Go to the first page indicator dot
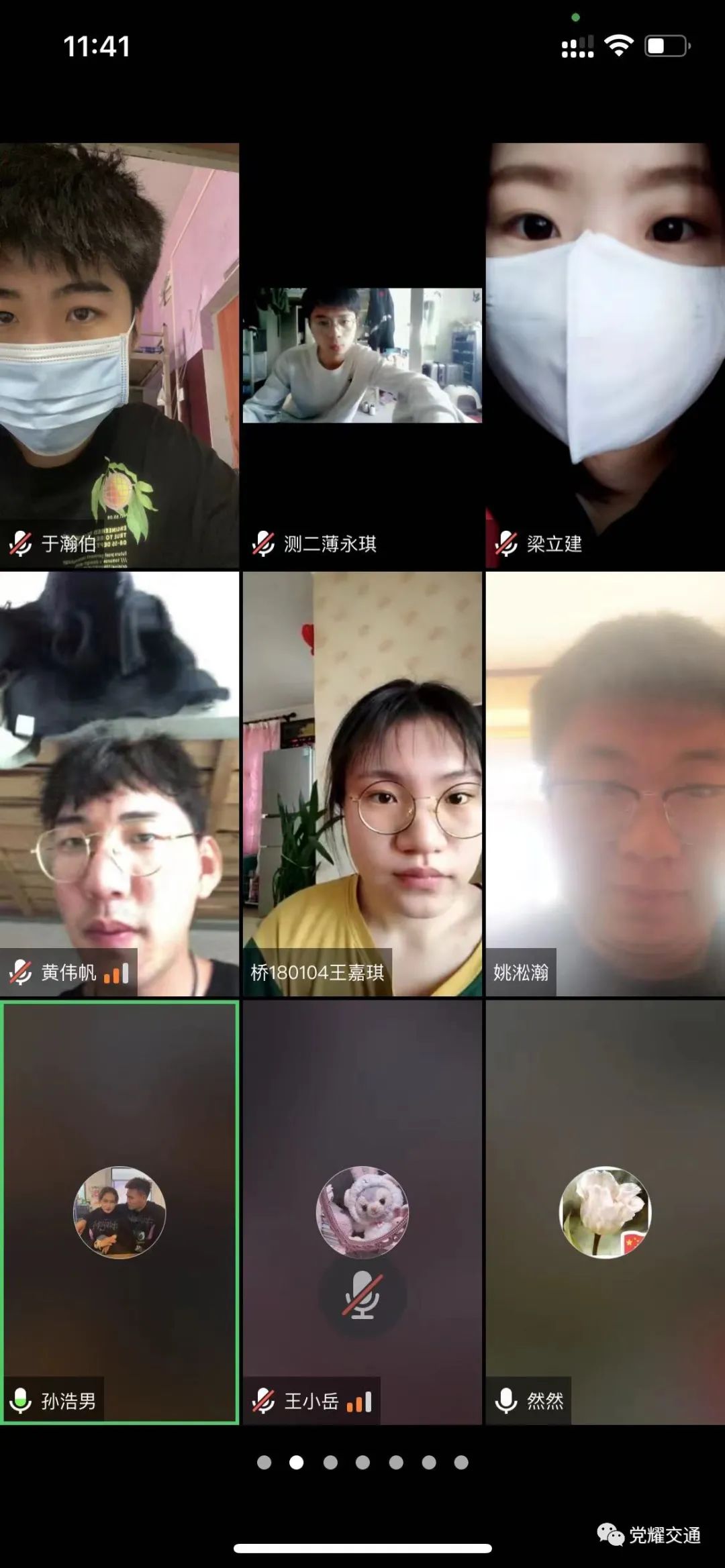 (264, 1463)
